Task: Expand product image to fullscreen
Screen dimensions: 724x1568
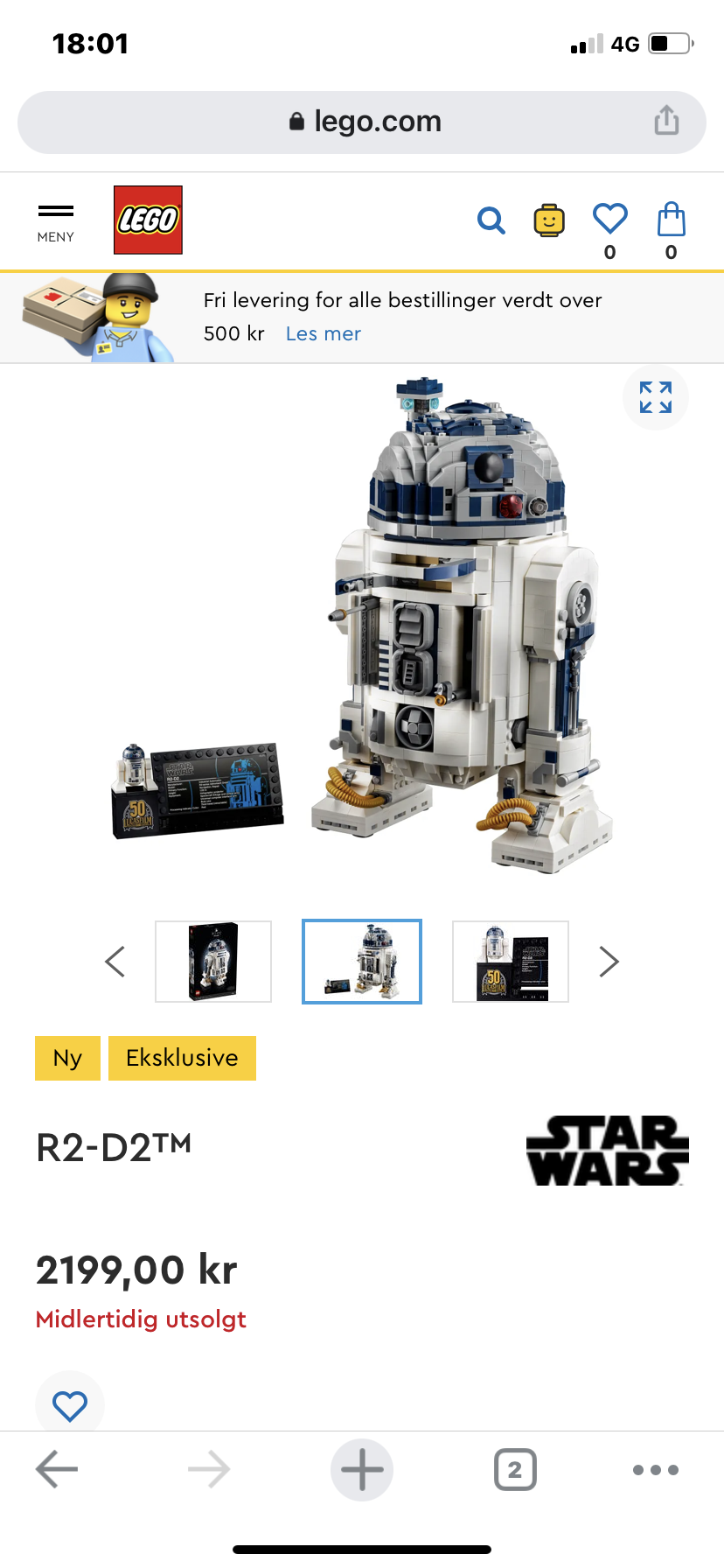Action: click(655, 397)
